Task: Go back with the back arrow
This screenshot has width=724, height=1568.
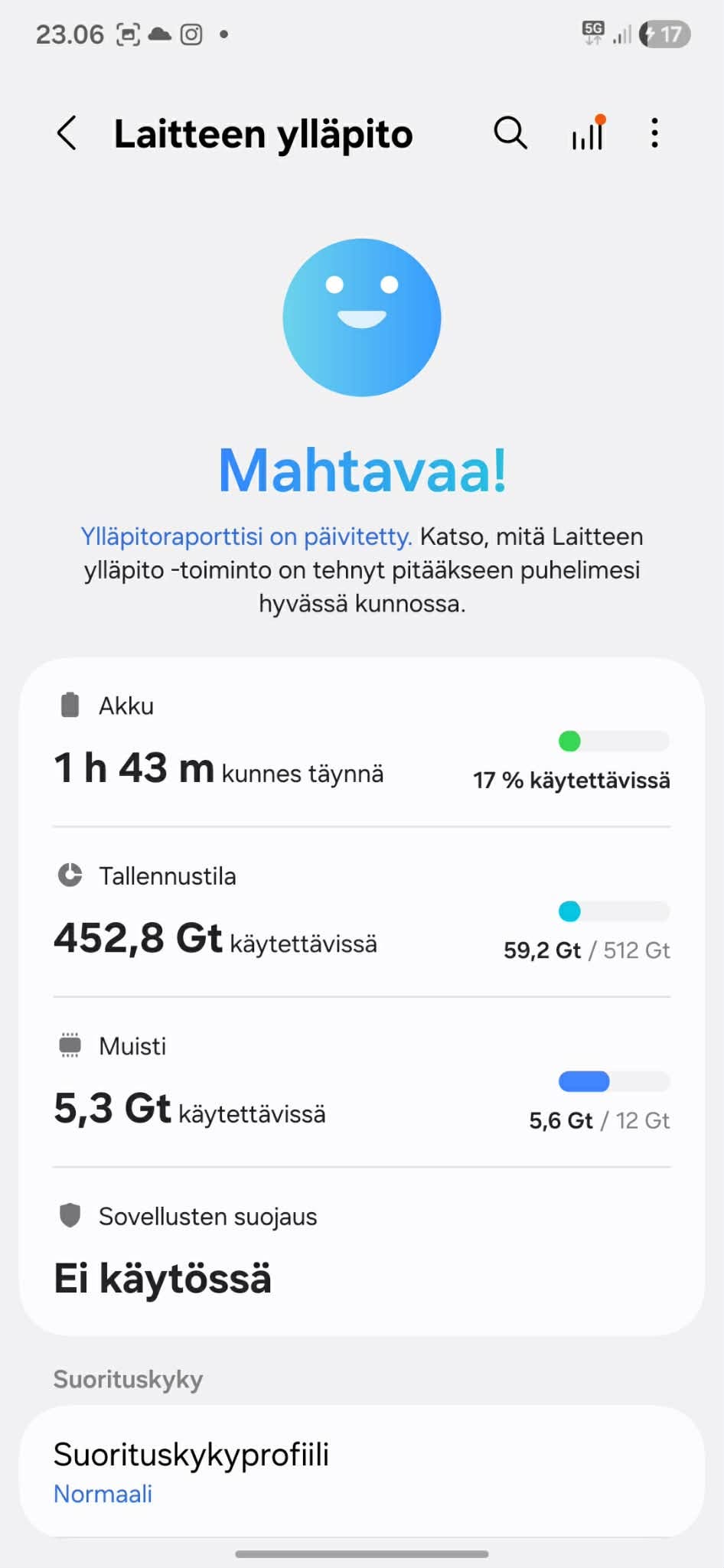Action: 67,132
